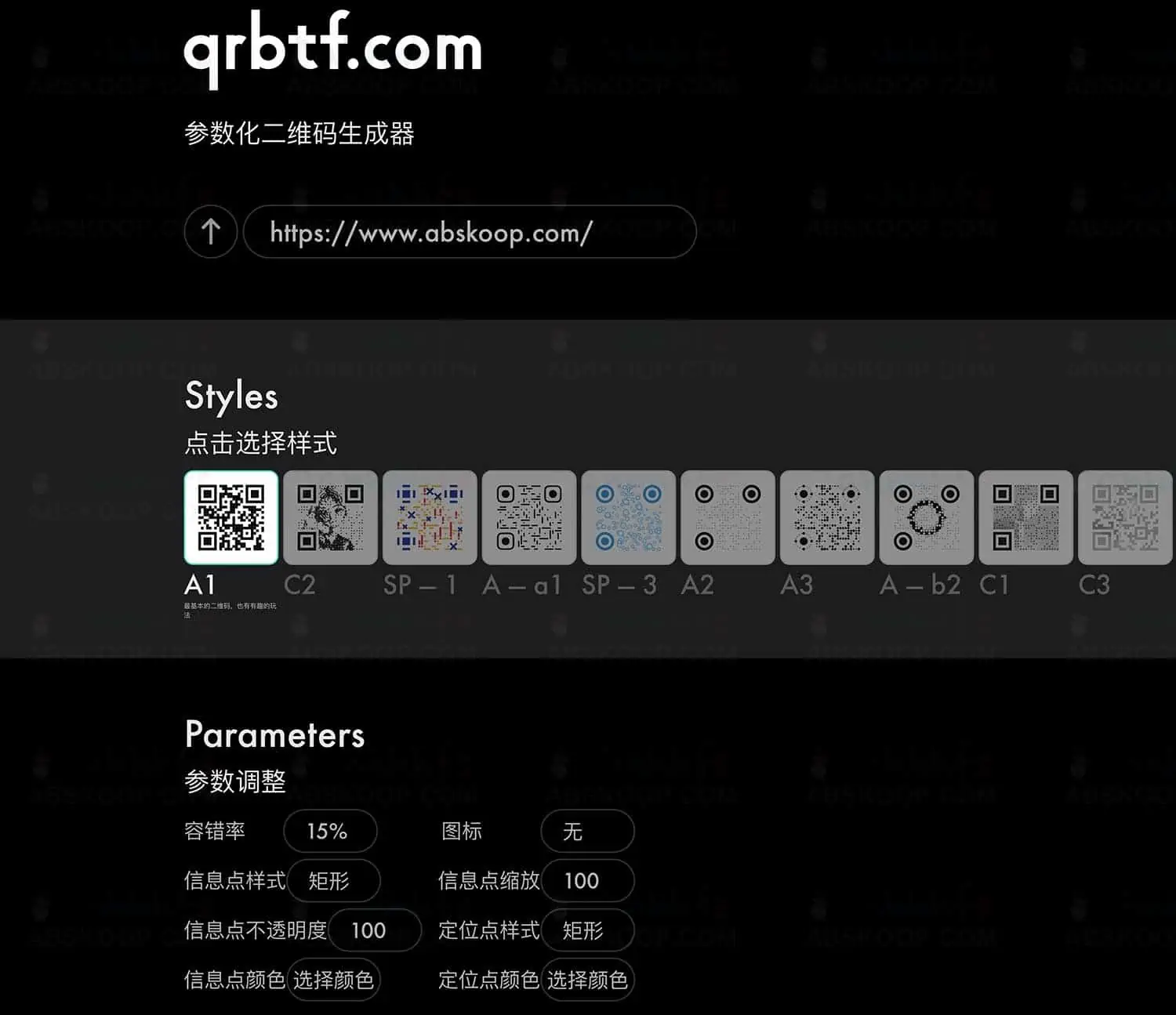Edit the 信息点缩放 value field
This screenshot has height=1015, width=1176.
(x=587, y=881)
